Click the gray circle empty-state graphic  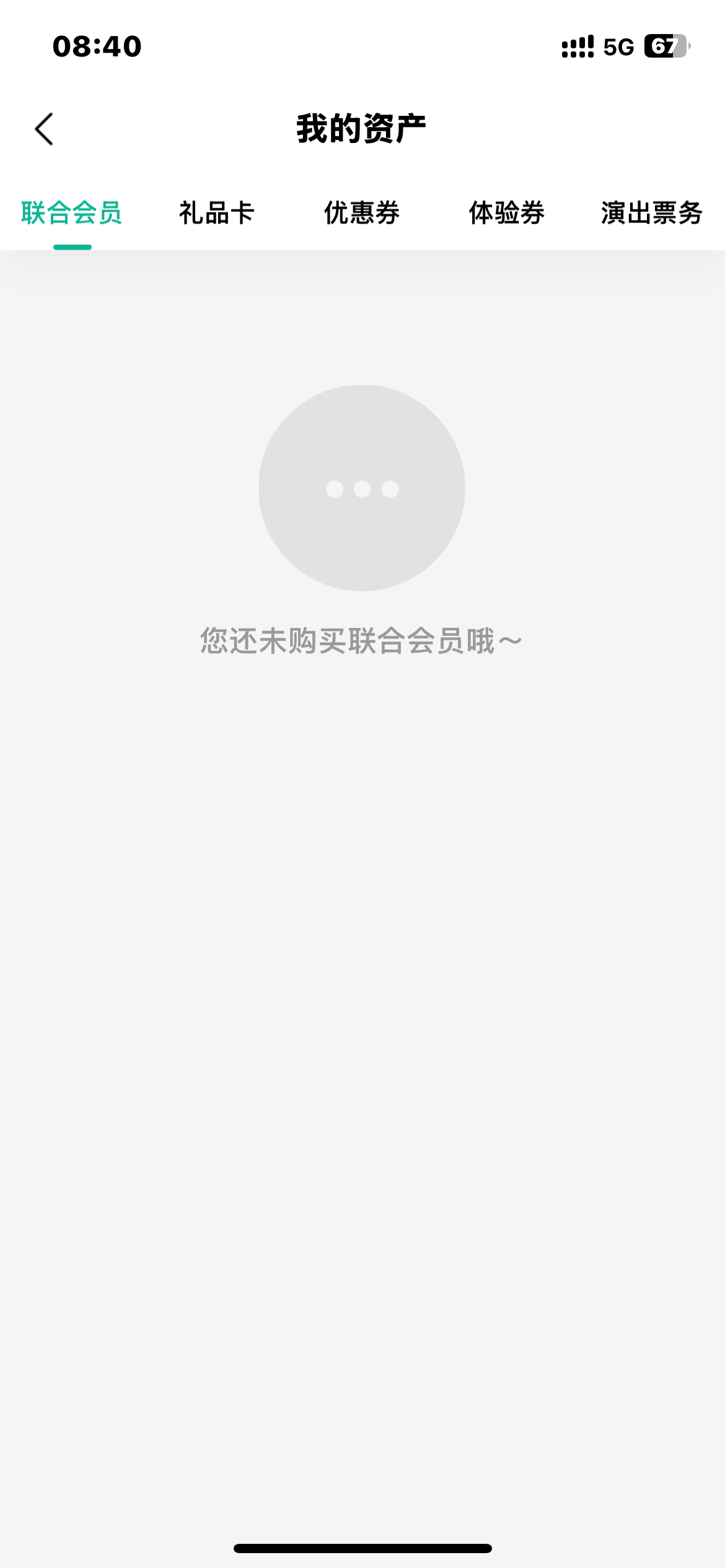point(362,489)
